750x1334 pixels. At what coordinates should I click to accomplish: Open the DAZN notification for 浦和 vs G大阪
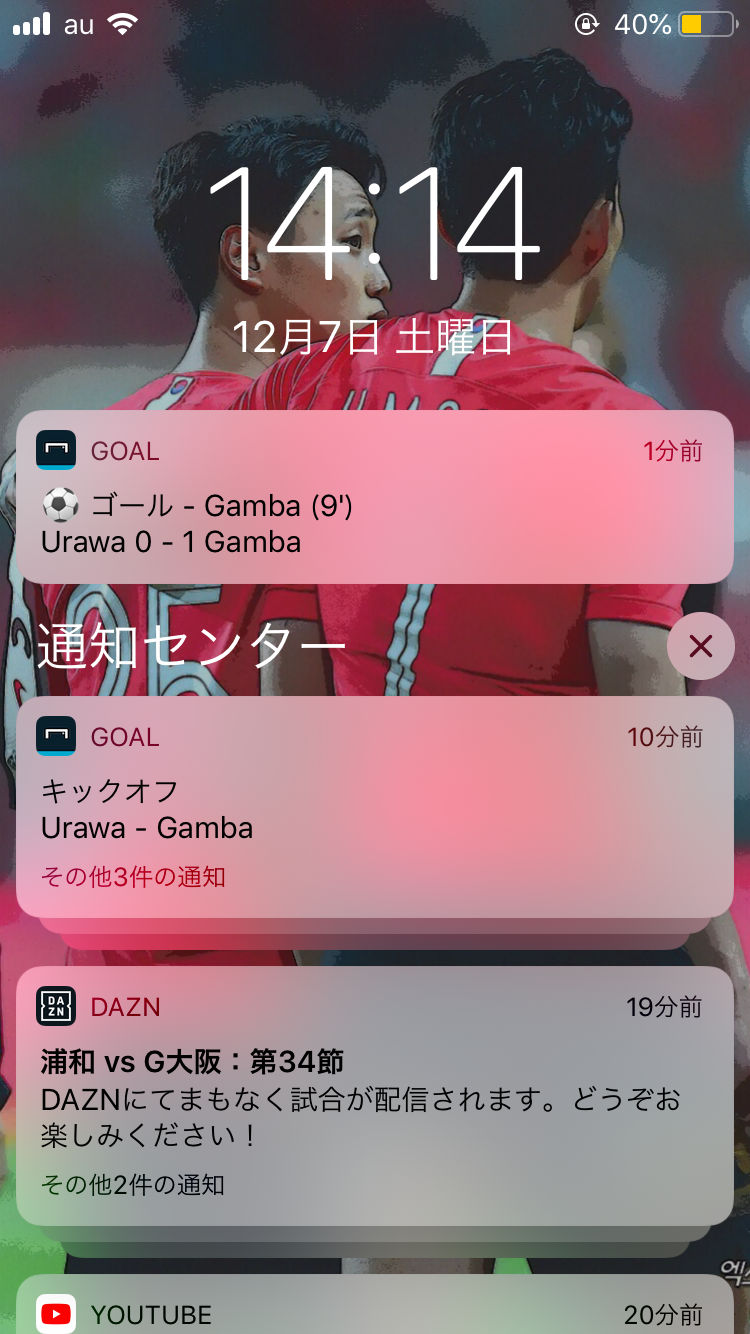tap(375, 1096)
